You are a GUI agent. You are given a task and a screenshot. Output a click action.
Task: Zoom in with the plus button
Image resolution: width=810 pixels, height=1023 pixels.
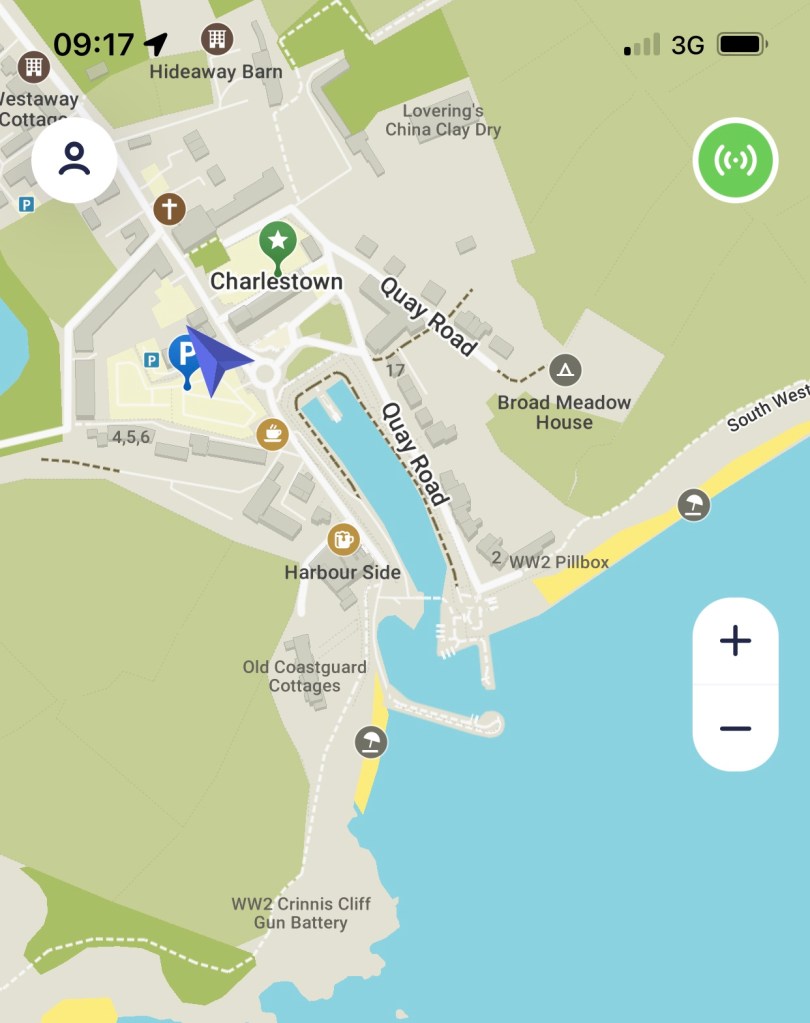point(735,641)
